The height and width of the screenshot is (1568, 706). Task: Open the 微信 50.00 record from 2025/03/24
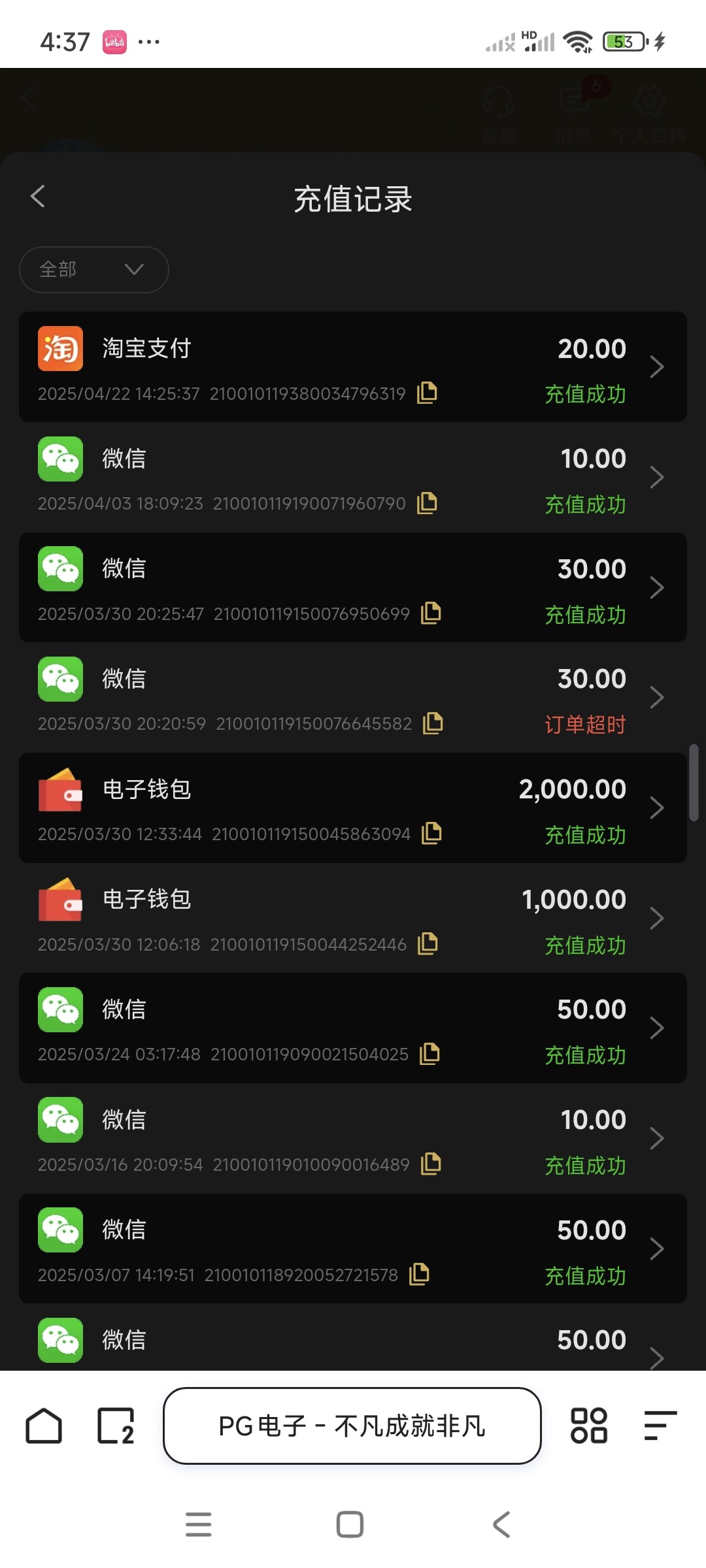pyautogui.click(x=352, y=1028)
